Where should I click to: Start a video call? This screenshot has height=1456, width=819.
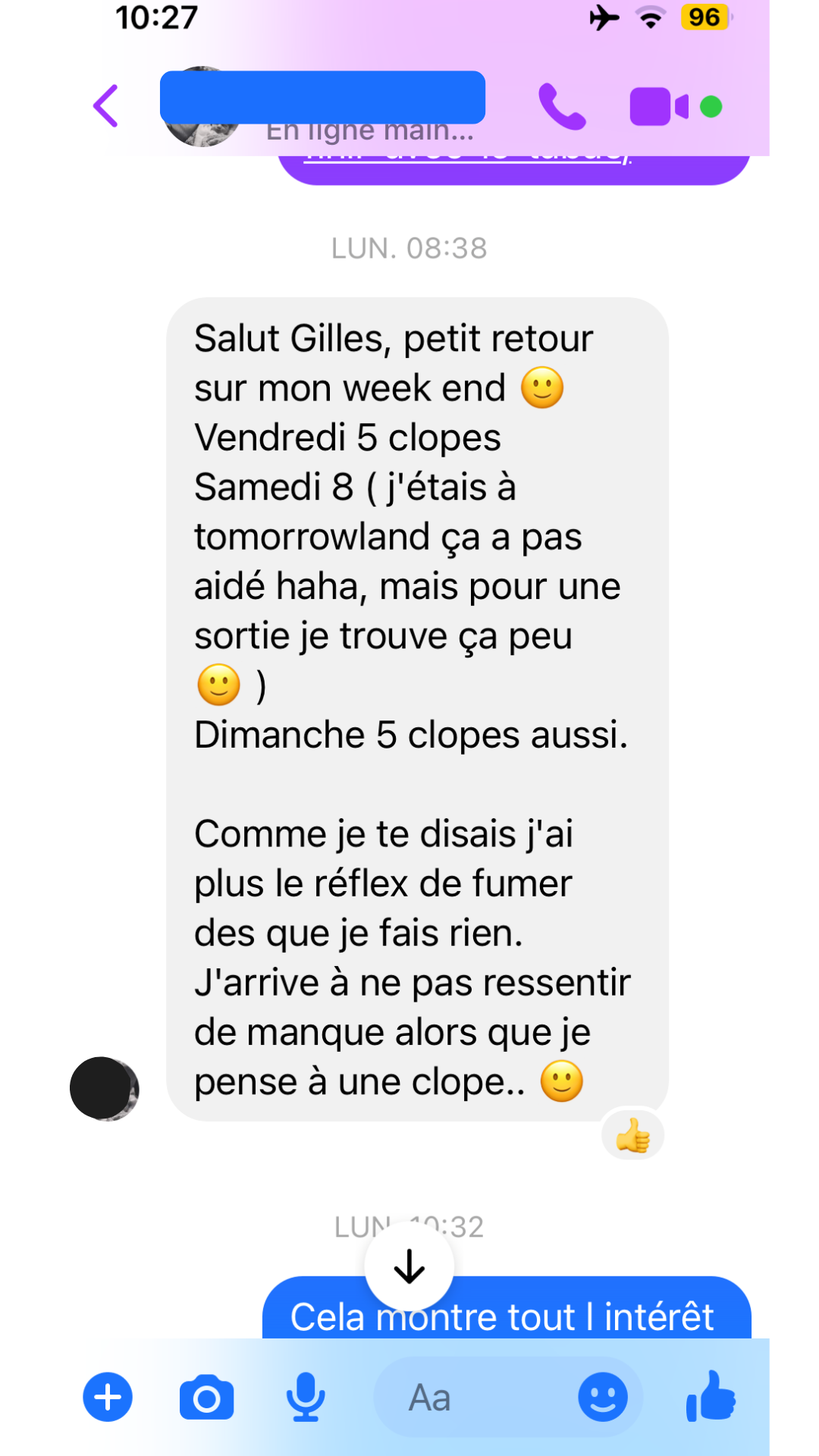click(x=659, y=107)
